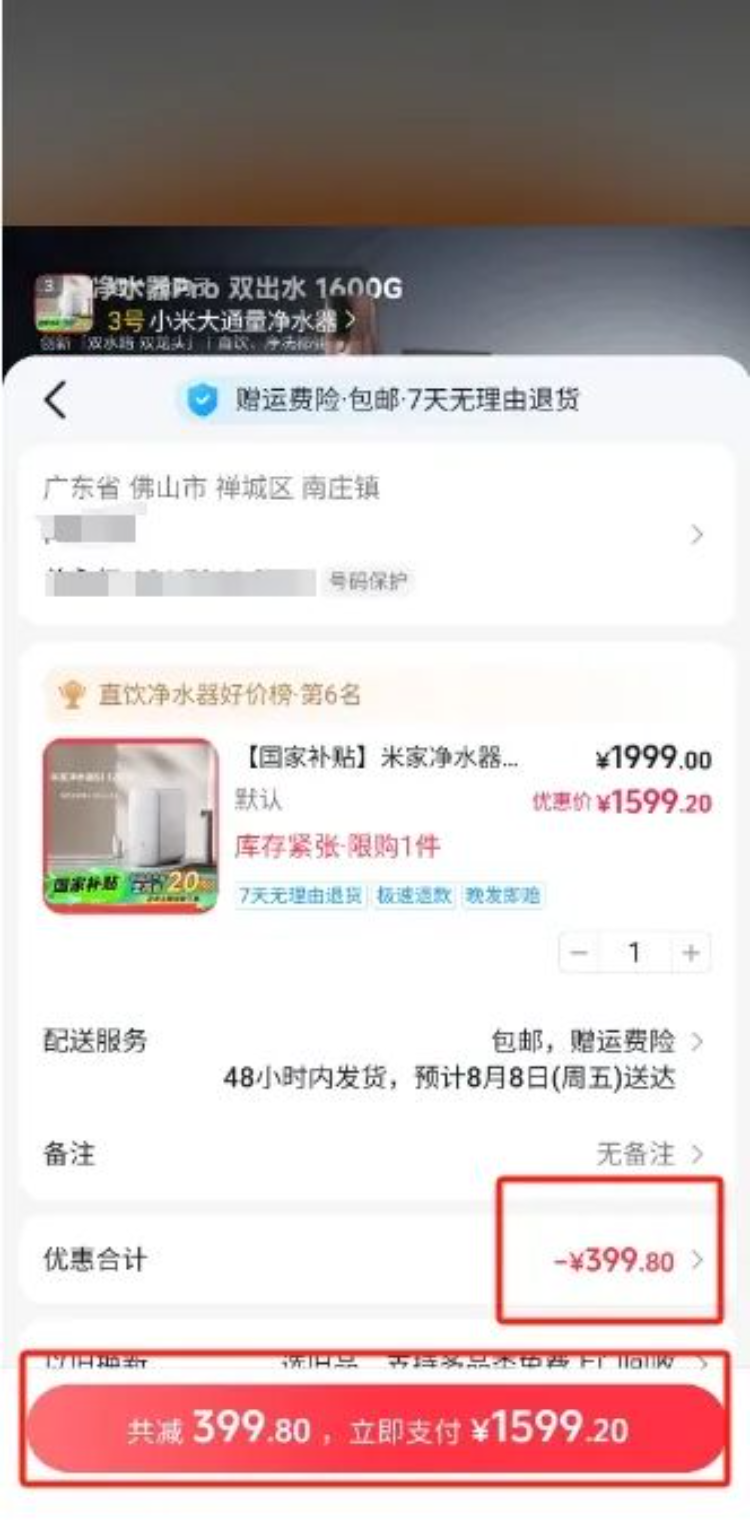The image size is (750, 1520).
Task: Open the 3号 小米大通量净水器 product link
Action: [230, 321]
